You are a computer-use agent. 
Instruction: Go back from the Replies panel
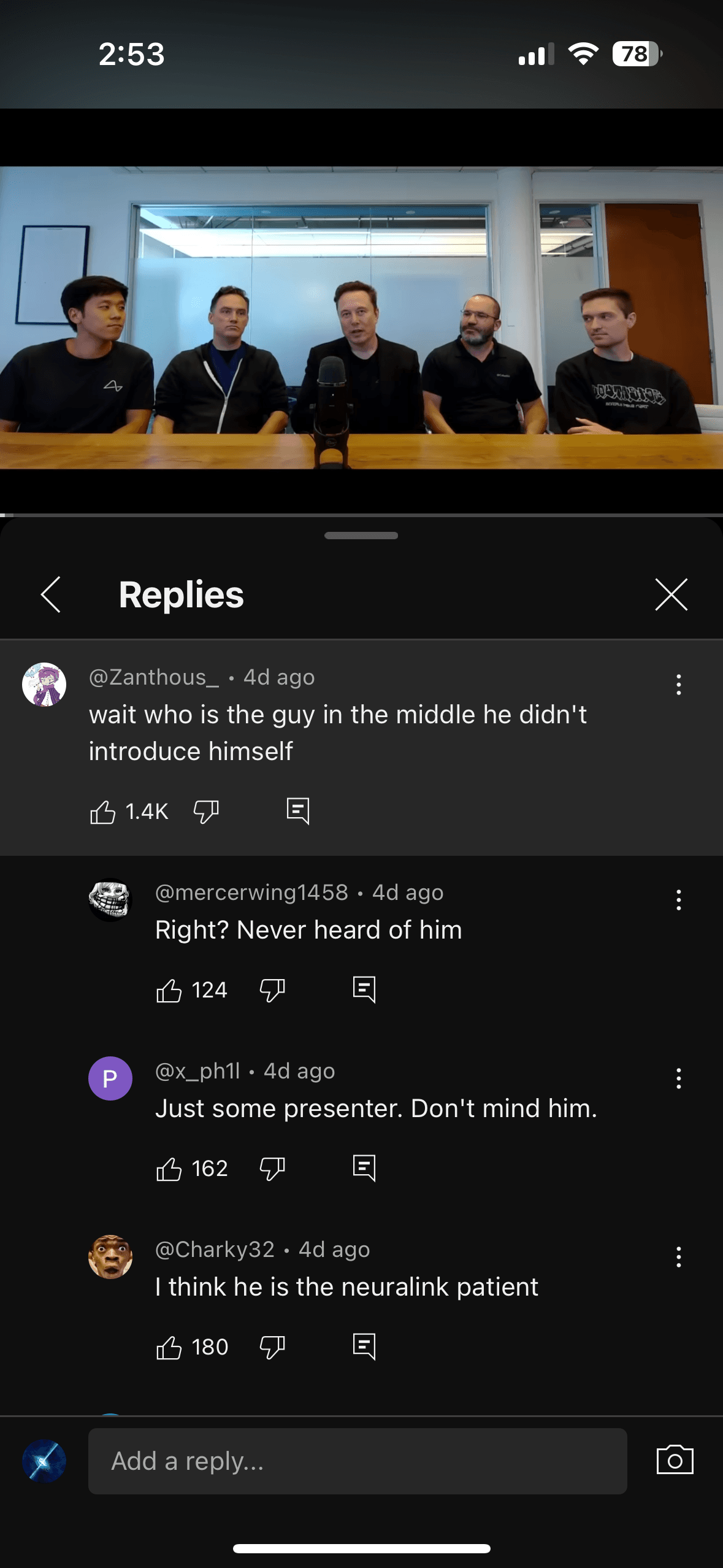click(51, 594)
